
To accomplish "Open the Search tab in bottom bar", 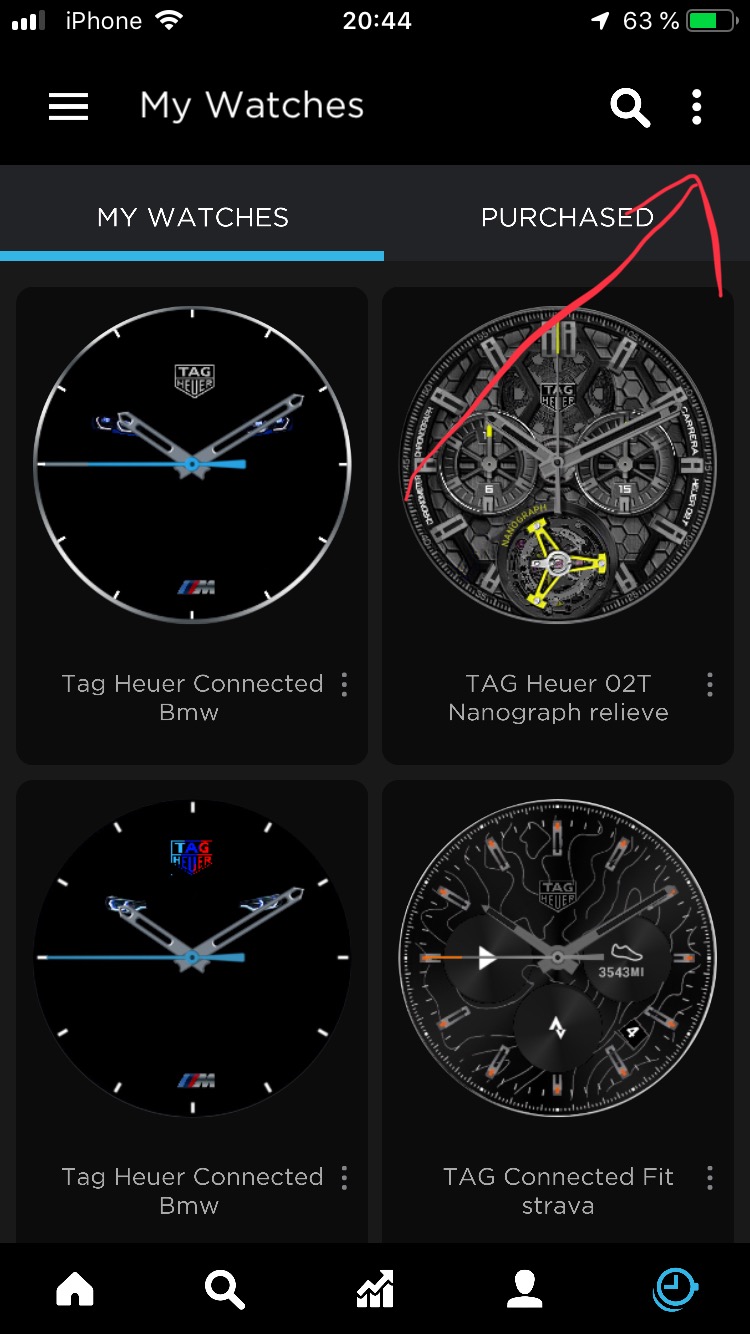I will [x=224, y=1290].
